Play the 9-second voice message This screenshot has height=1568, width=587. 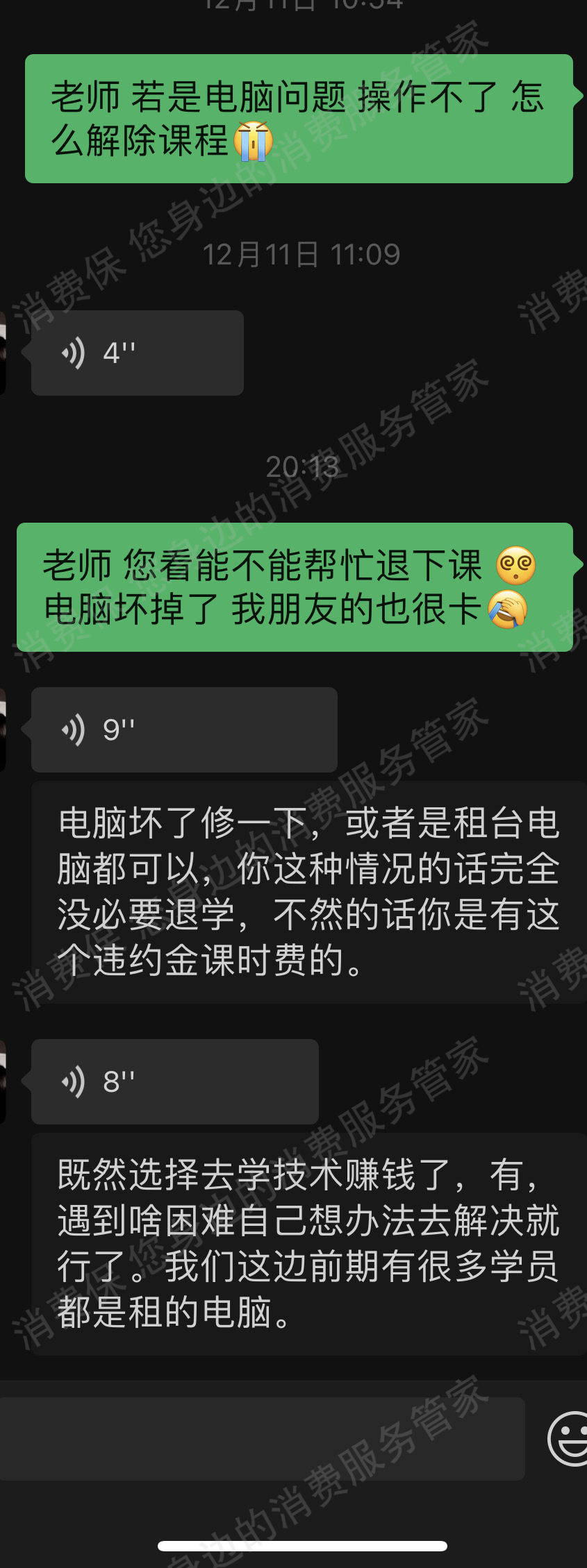click(x=183, y=730)
